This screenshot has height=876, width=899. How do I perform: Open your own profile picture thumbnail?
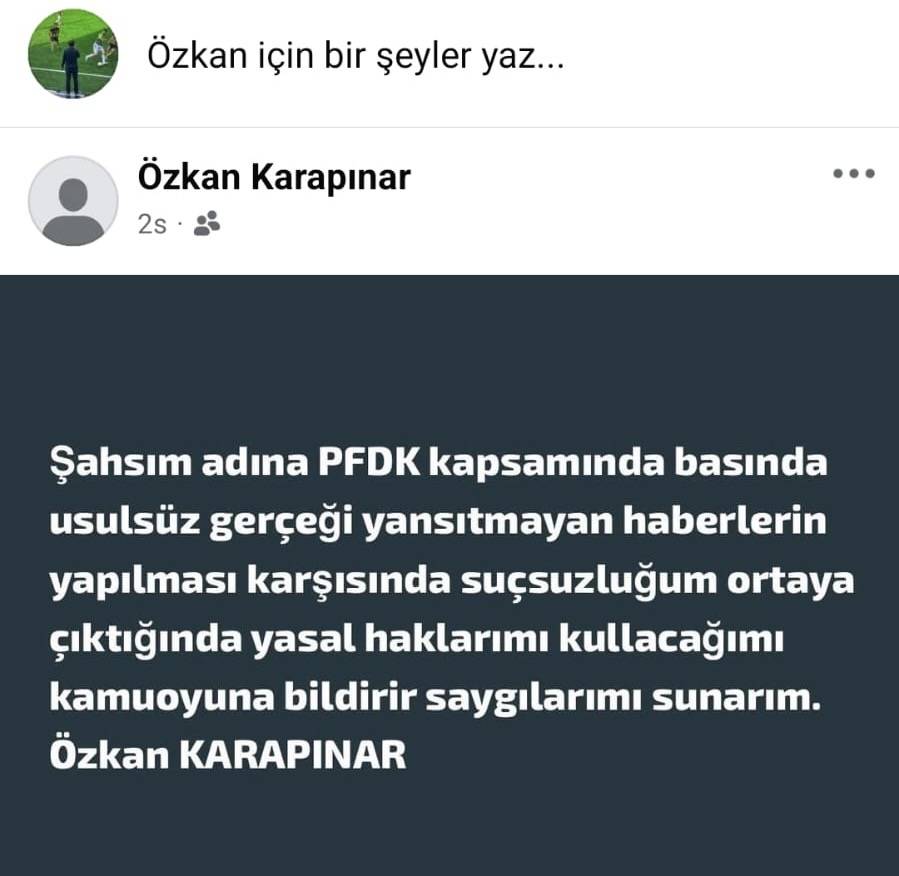tap(73, 53)
